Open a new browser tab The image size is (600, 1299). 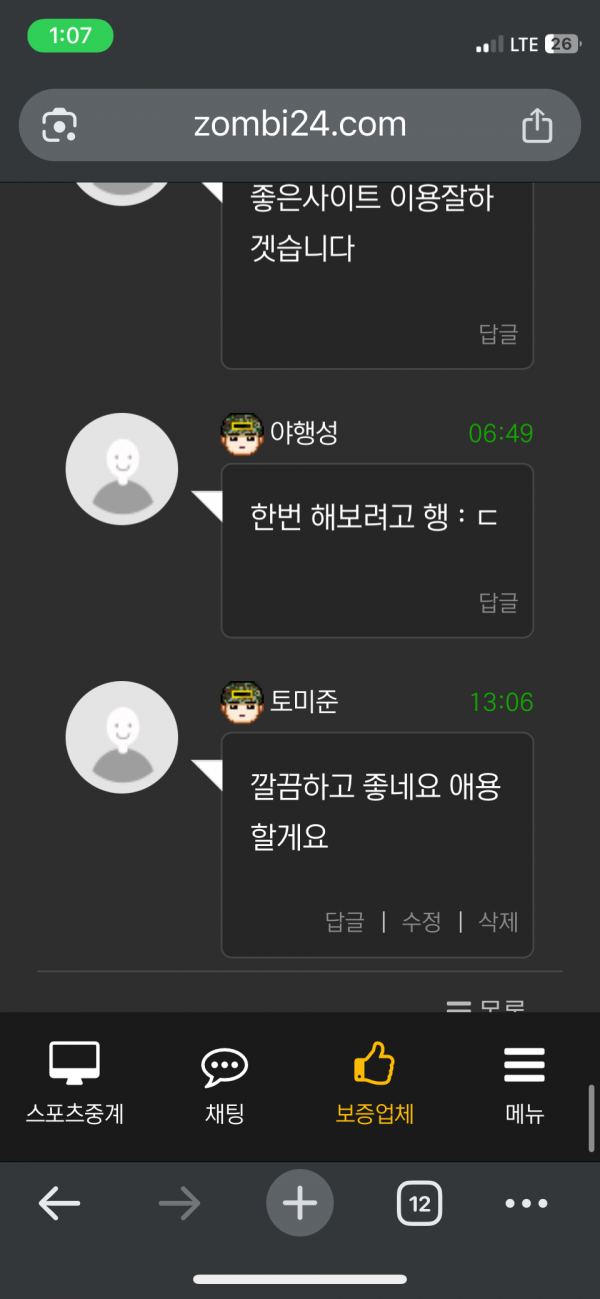[300, 1203]
